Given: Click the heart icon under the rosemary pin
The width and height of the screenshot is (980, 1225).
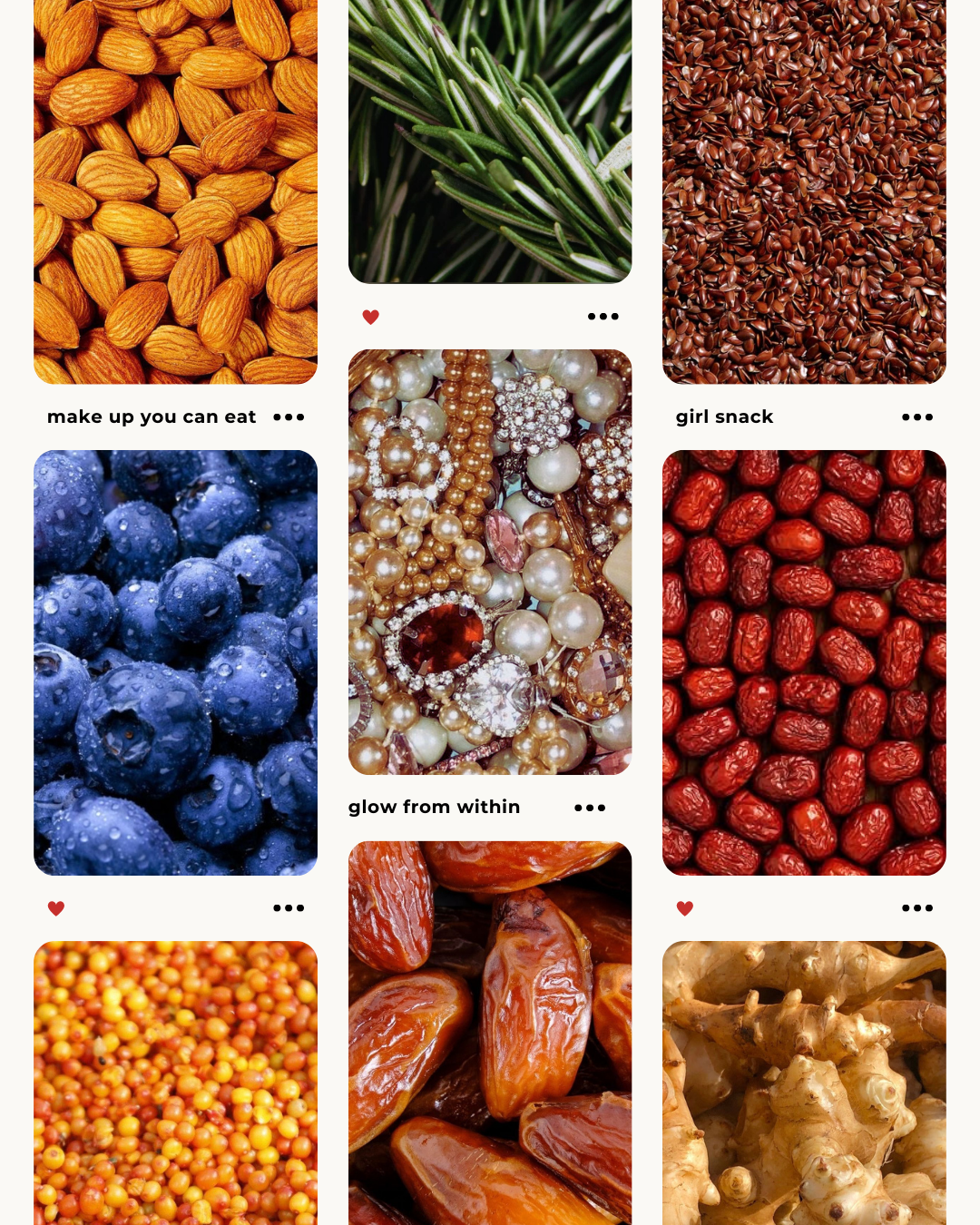Looking at the screenshot, I should (371, 318).
